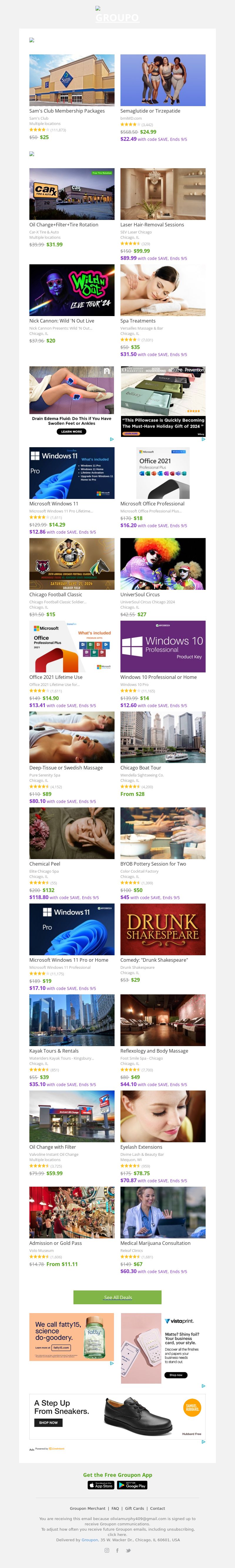Screen dimensions: 235x1568
Task: Open the Groupon Merchant link
Action: (x=88, y=1508)
